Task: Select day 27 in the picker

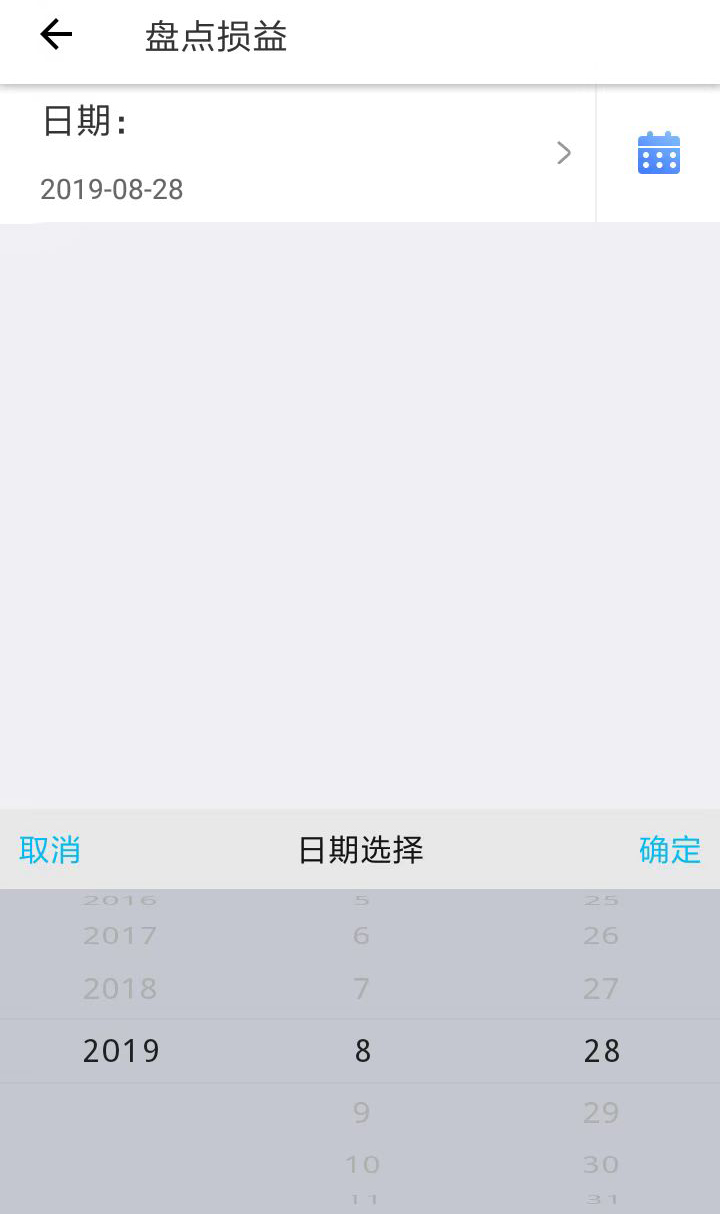Action: click(x=601, y=989)
